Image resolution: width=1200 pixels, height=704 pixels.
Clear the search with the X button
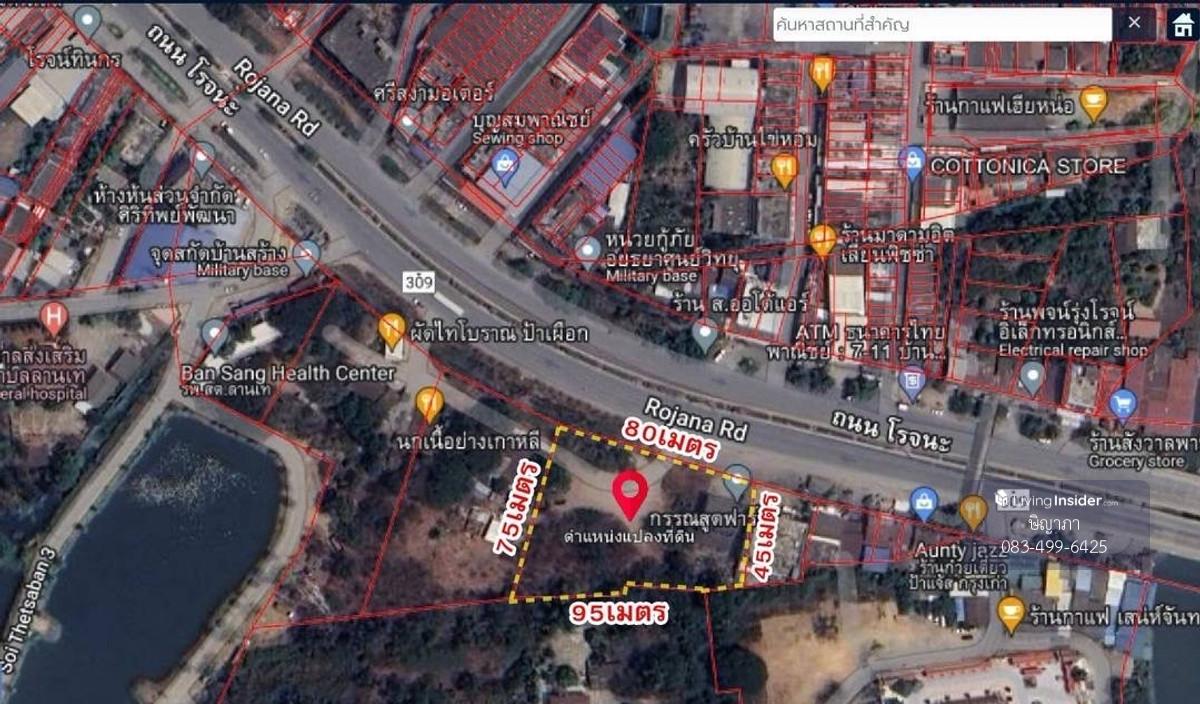pos(1134,23)
